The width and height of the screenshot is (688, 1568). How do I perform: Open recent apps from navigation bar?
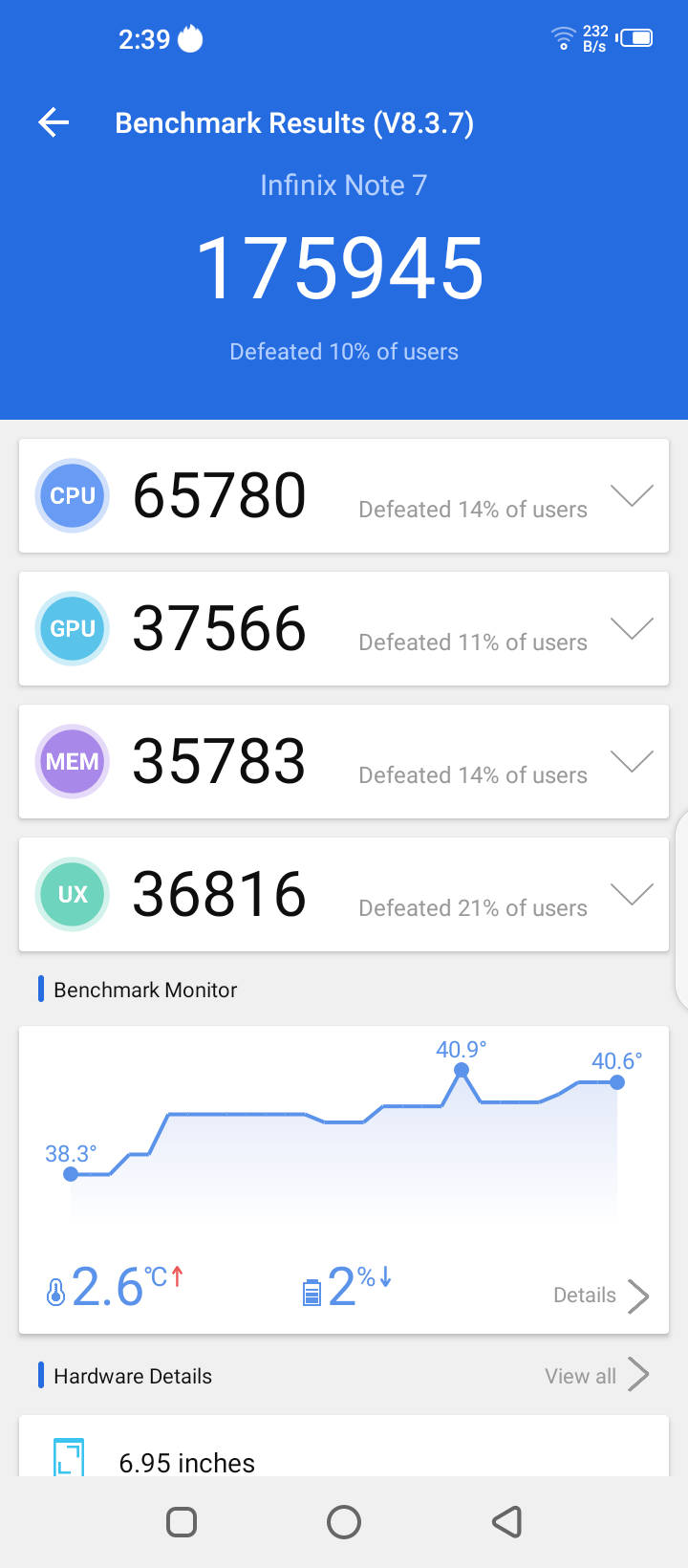pyautogui.click(x=182, y=1521)
